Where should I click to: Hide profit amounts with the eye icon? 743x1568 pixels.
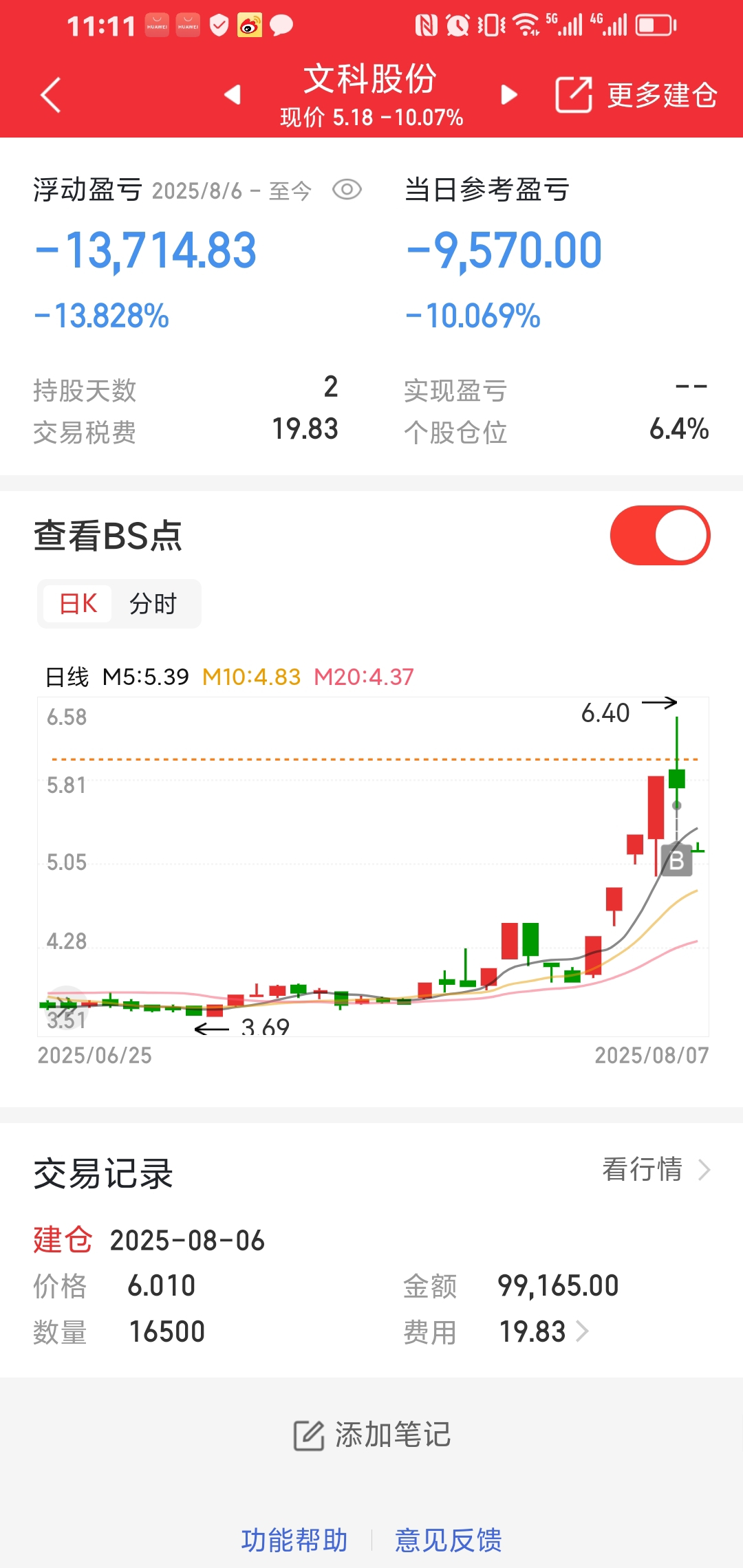tap(347, 190)
